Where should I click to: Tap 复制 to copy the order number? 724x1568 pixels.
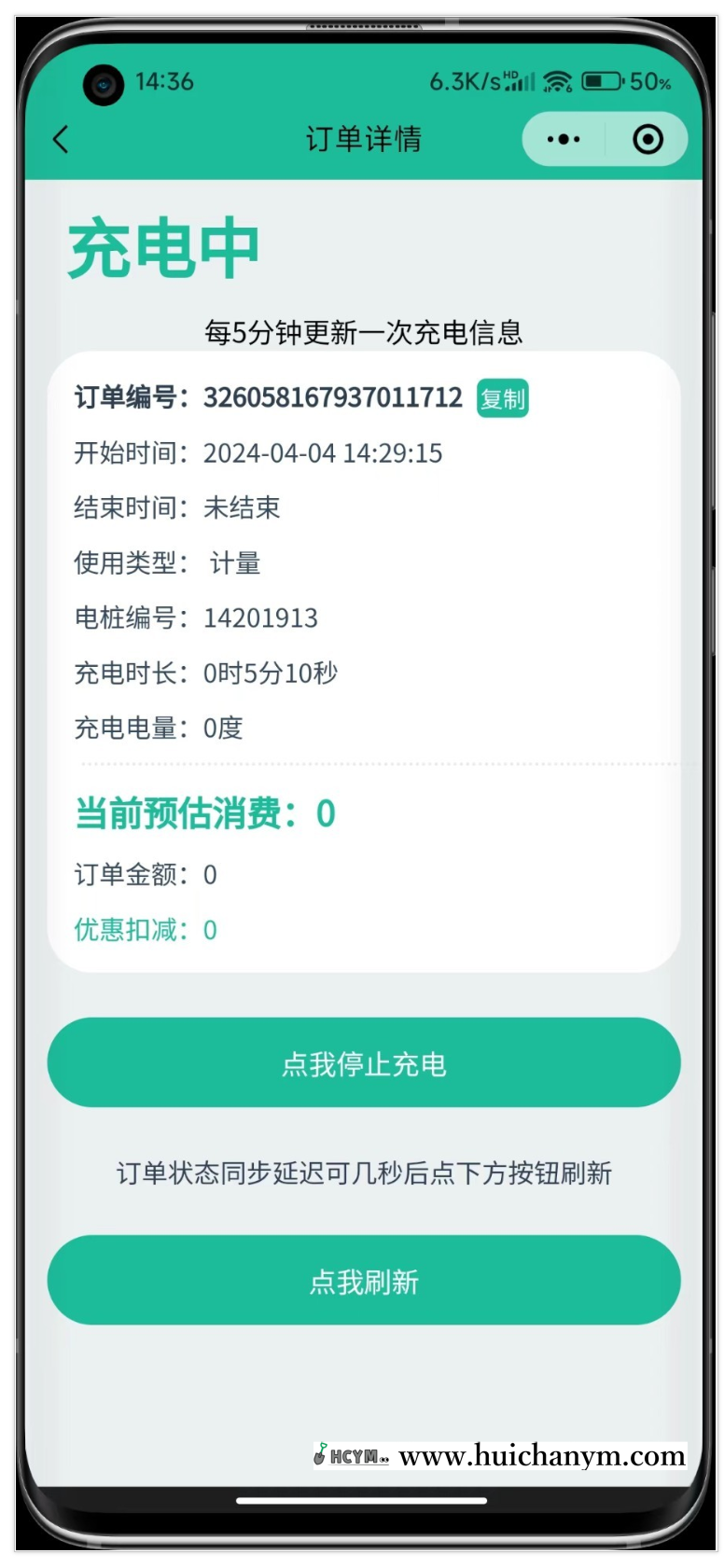click(502, 398)
